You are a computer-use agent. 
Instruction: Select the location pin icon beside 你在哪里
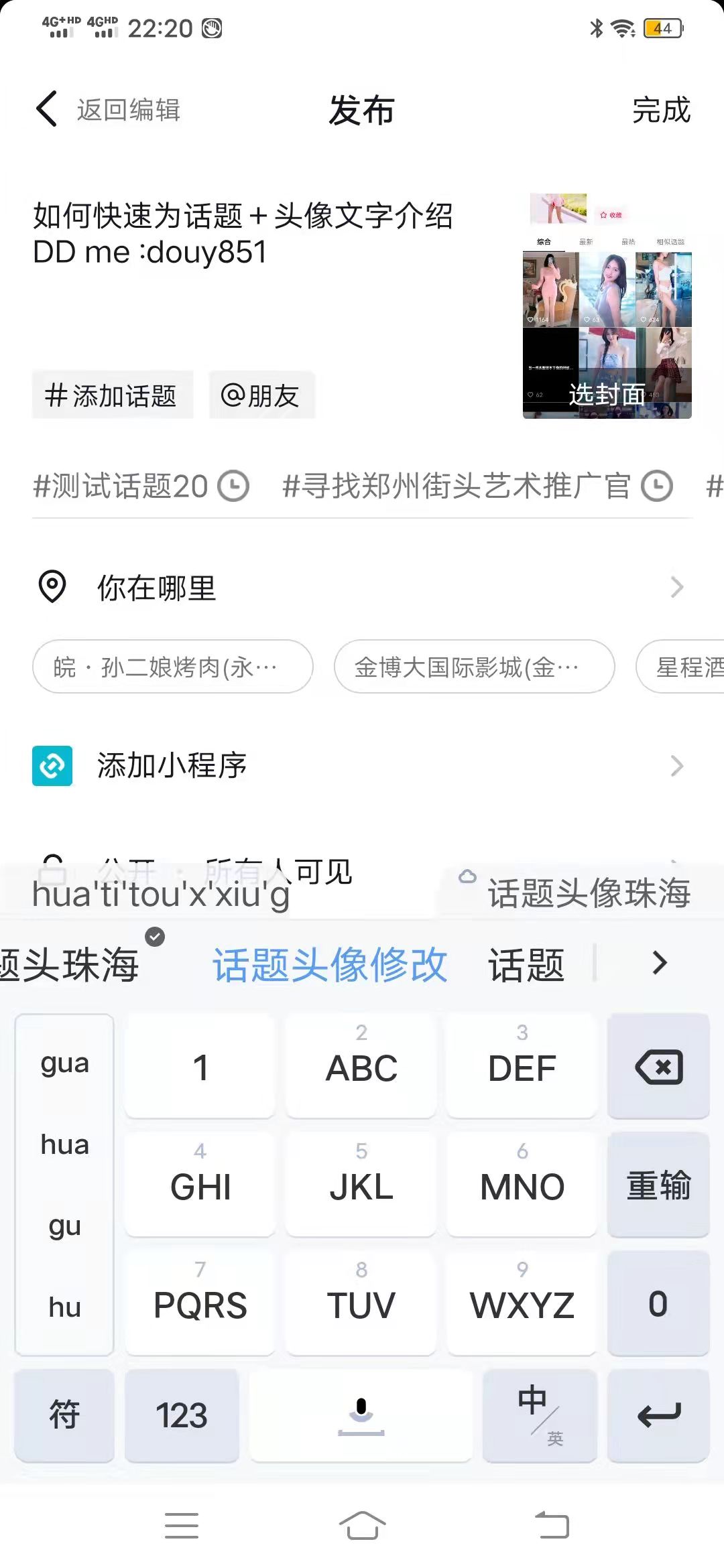pyautogui.click(x=52, y=587)
